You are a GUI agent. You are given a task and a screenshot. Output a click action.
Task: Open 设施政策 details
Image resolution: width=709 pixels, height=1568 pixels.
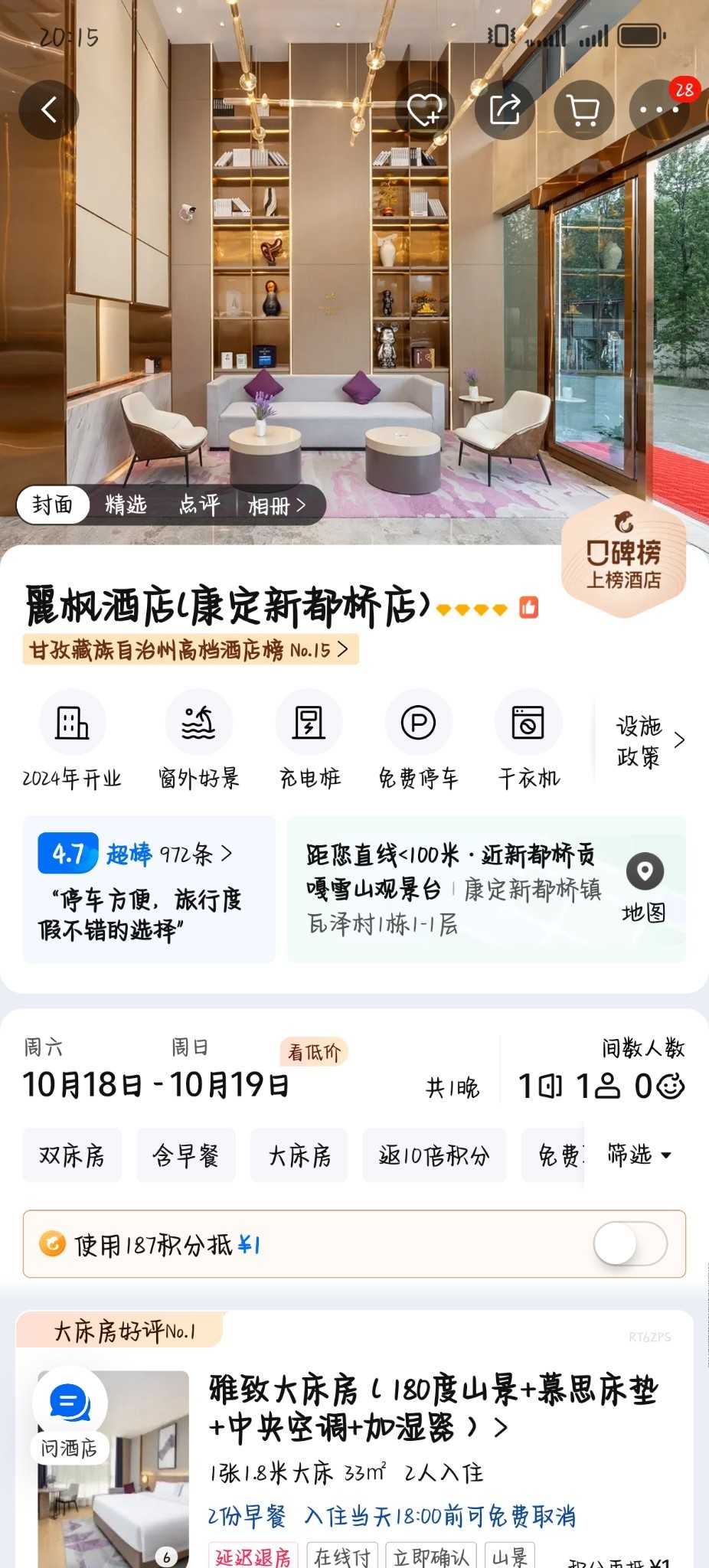[x=648, y=741]
